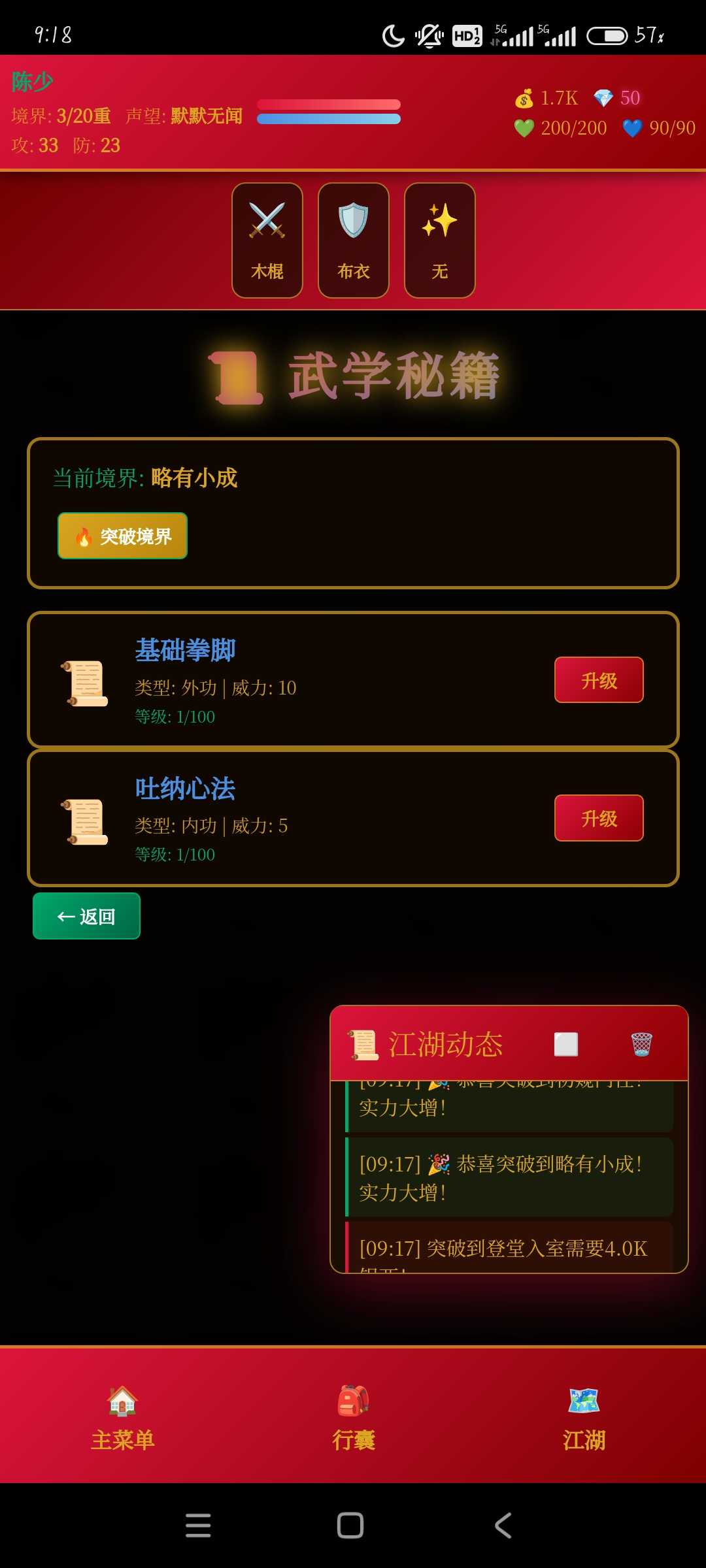Upgrade the 基础拳脚 skill
This screenshot has width=706, height=1568.
click(598, 680)
